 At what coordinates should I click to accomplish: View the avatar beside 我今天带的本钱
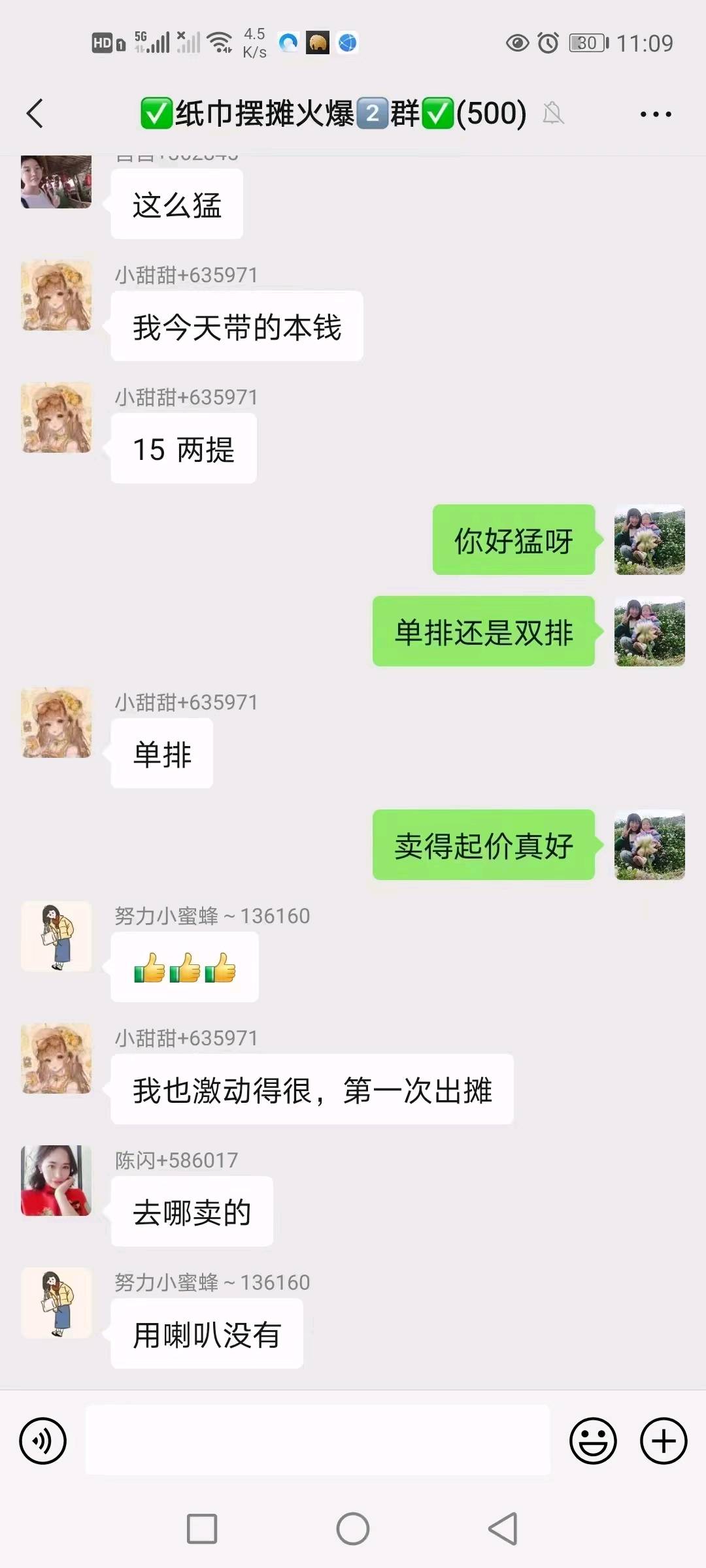click(x=56, y=295)
